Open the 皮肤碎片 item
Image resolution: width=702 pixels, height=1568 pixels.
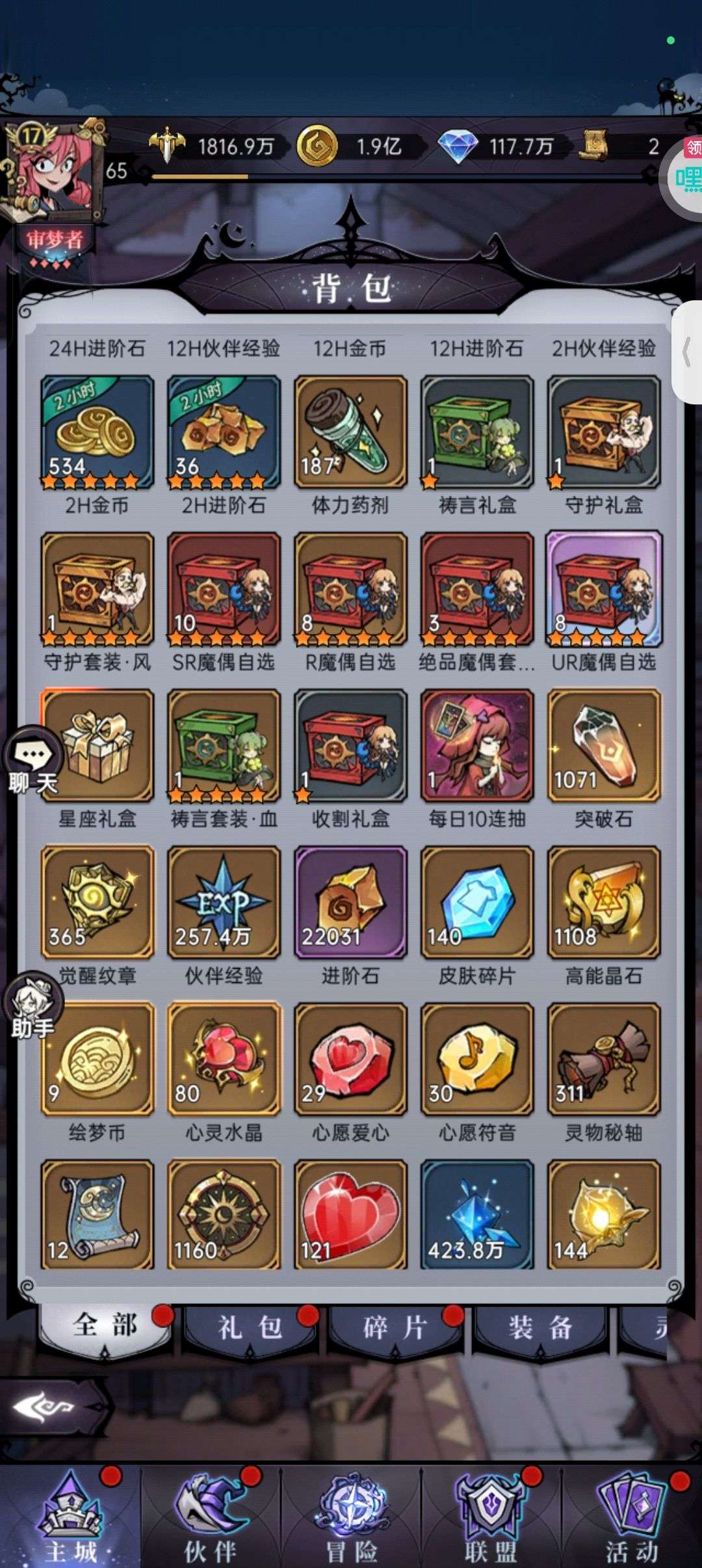point(477,902)
